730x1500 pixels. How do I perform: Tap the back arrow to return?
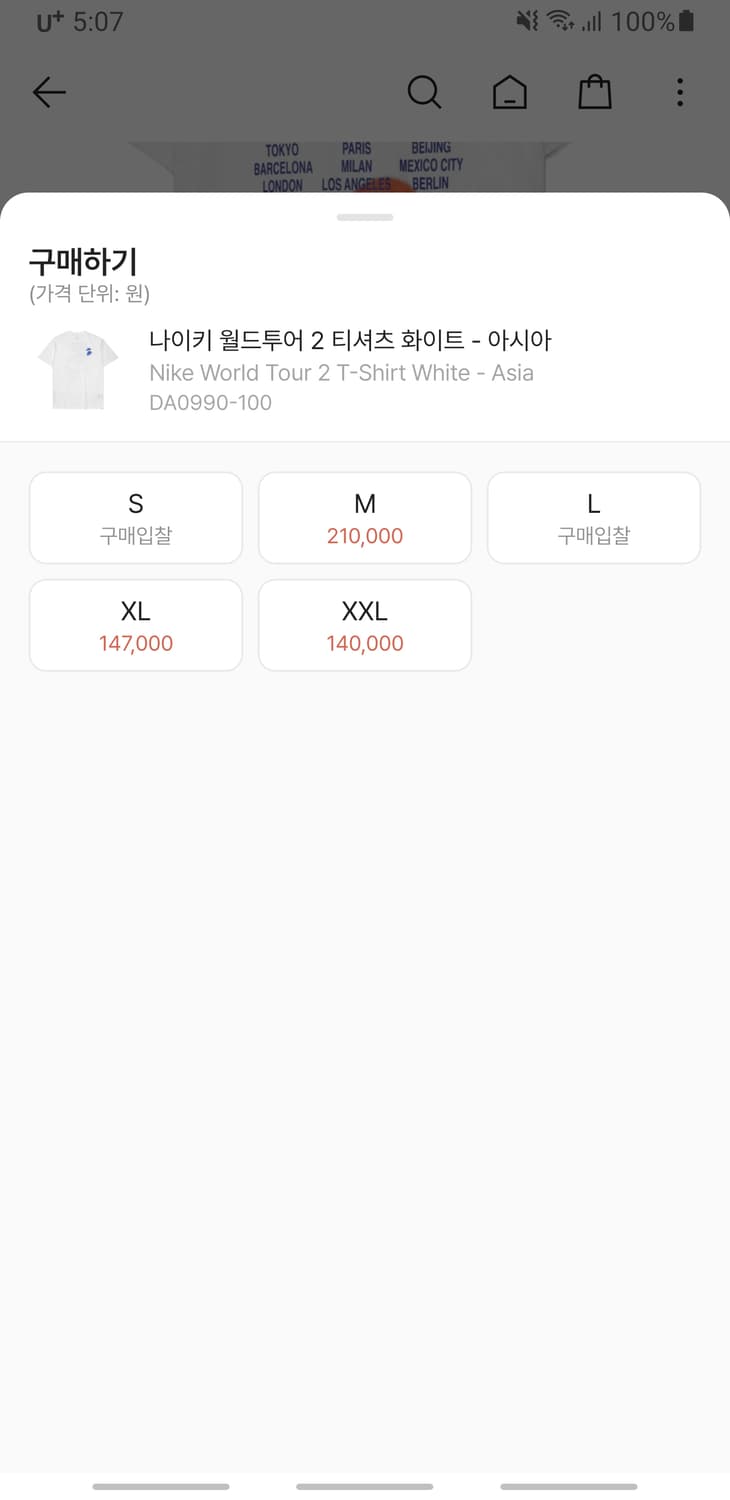49,91
